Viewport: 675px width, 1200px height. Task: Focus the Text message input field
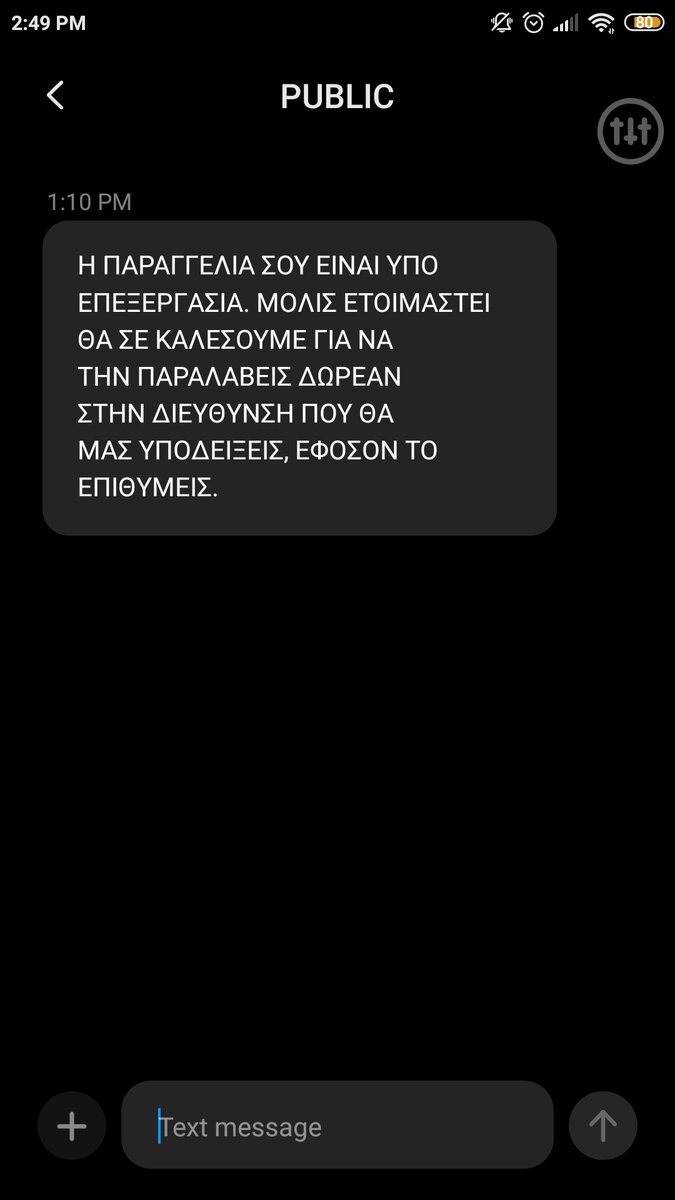click(x=337, y=1126)
